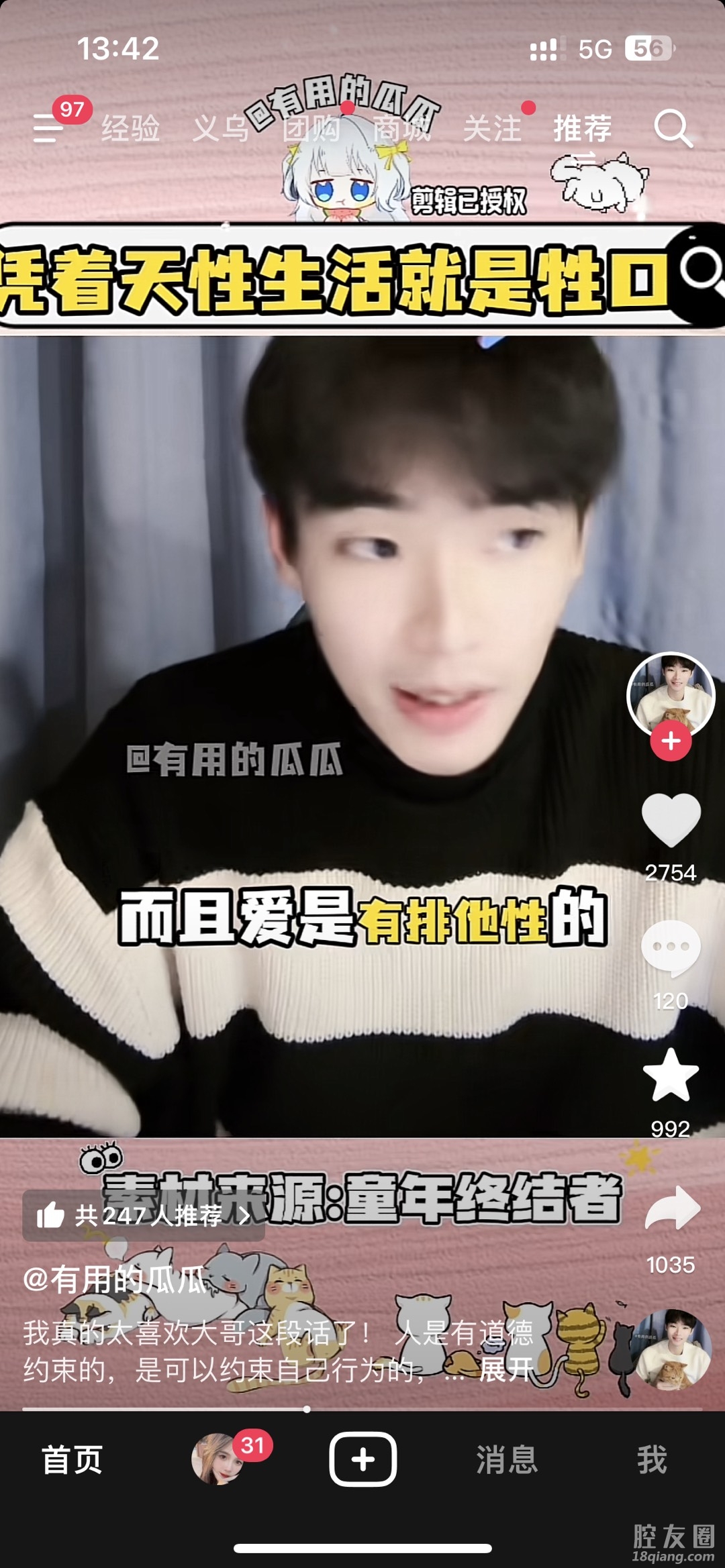725x1568 pixels.
Task: Open the comments bubble with 120
Action: [x=671, y=947]
